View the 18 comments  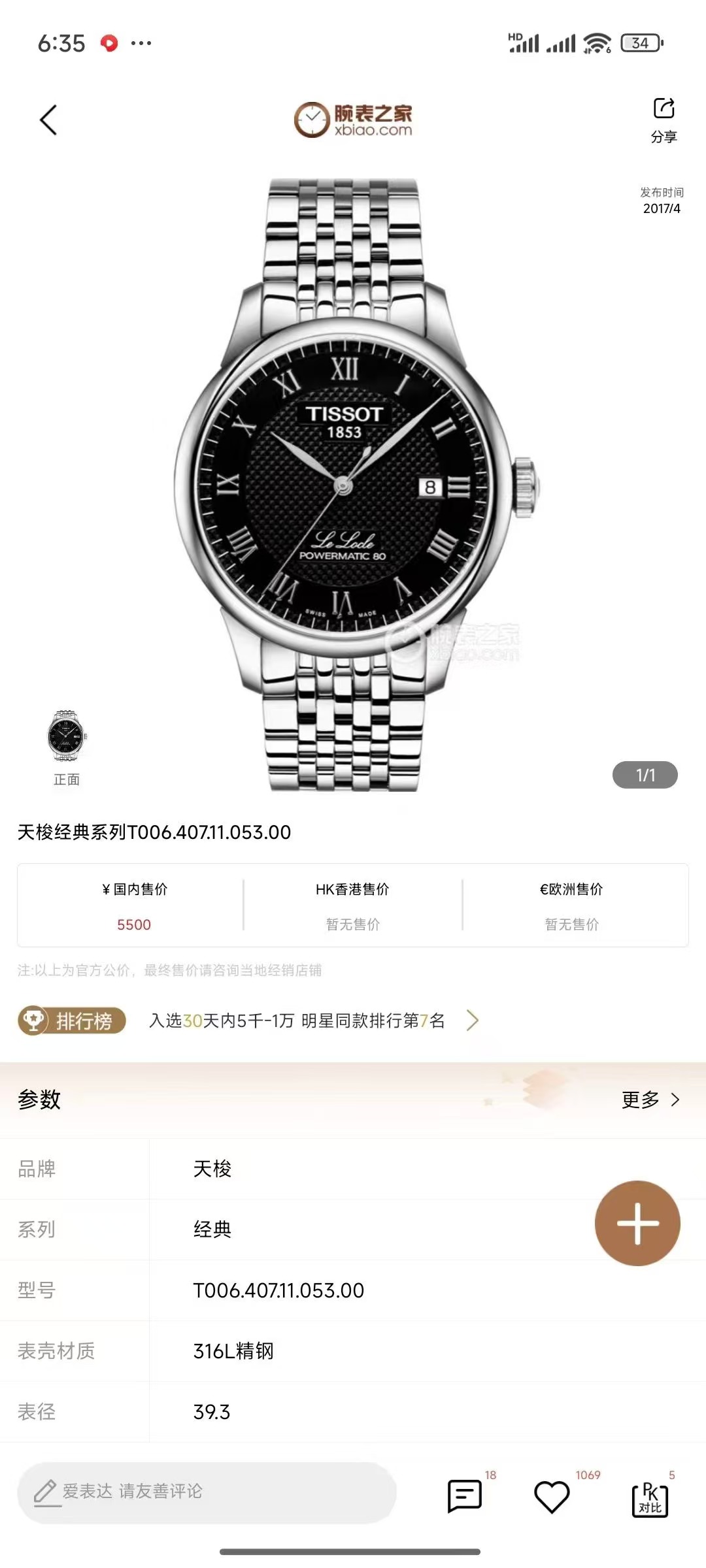point(465,1495)
